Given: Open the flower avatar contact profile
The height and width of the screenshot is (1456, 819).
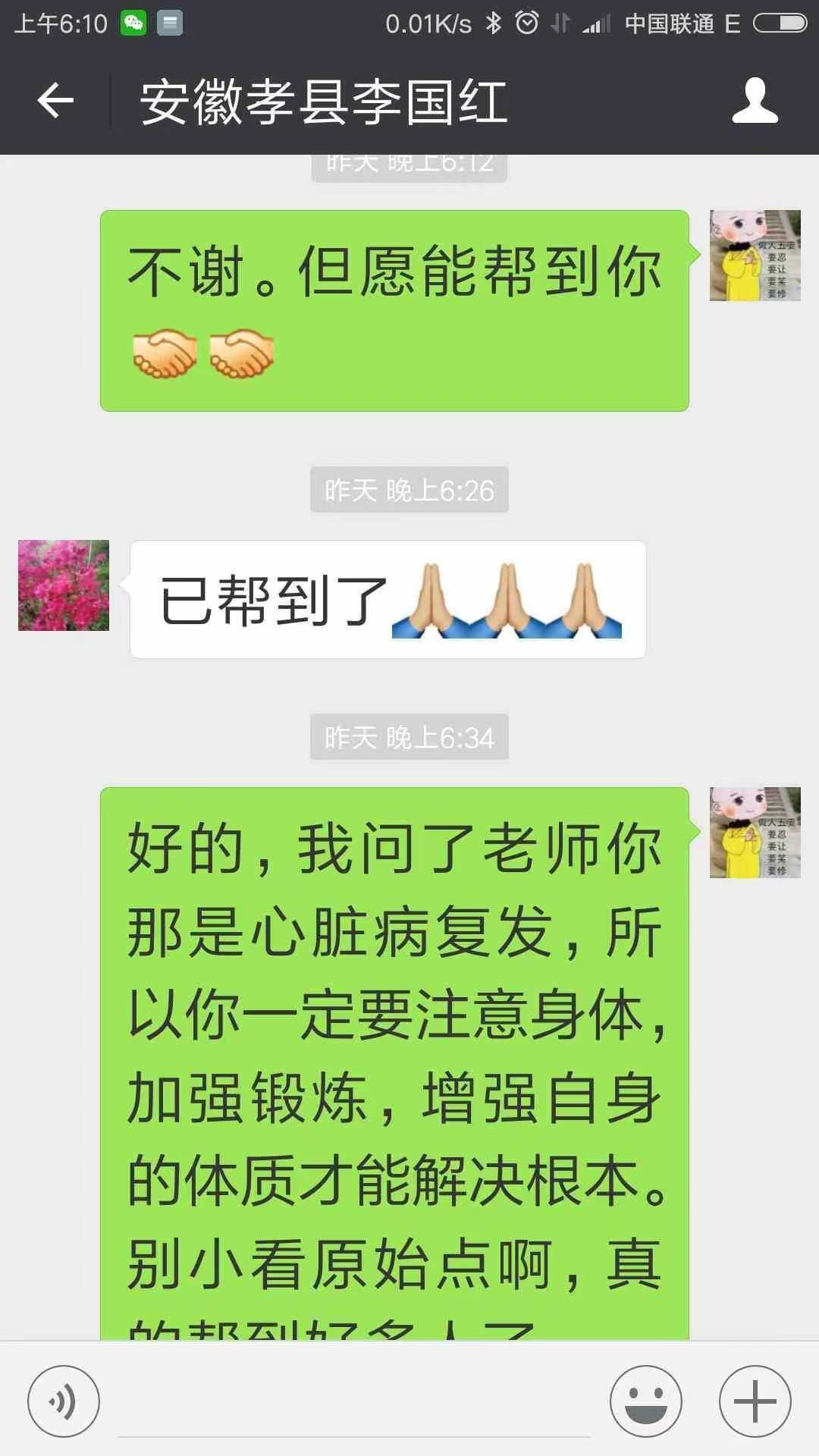Looking at the screenshot, I should pyautogui.click(x=64, y=585).
